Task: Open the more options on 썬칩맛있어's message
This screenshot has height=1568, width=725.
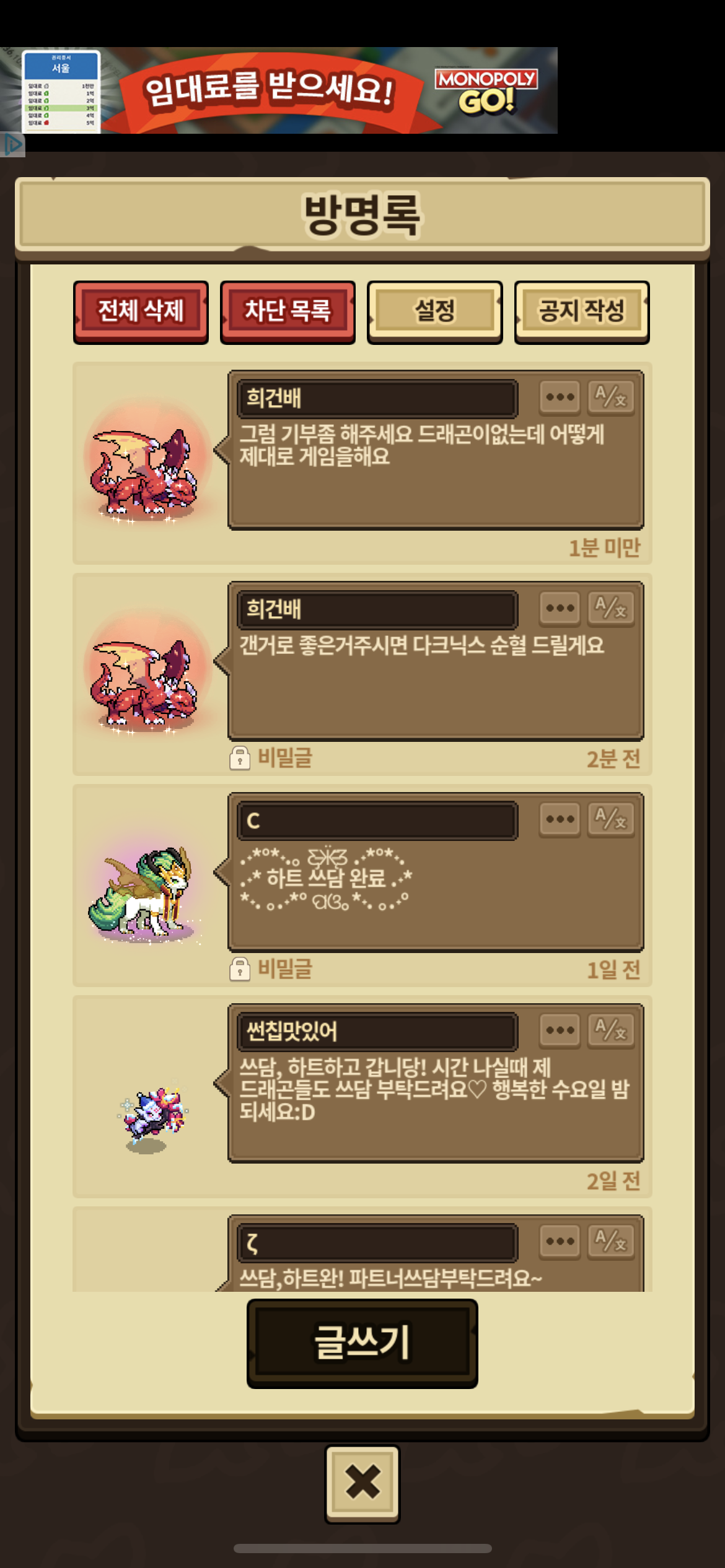Action: (x=560, y=1031)
